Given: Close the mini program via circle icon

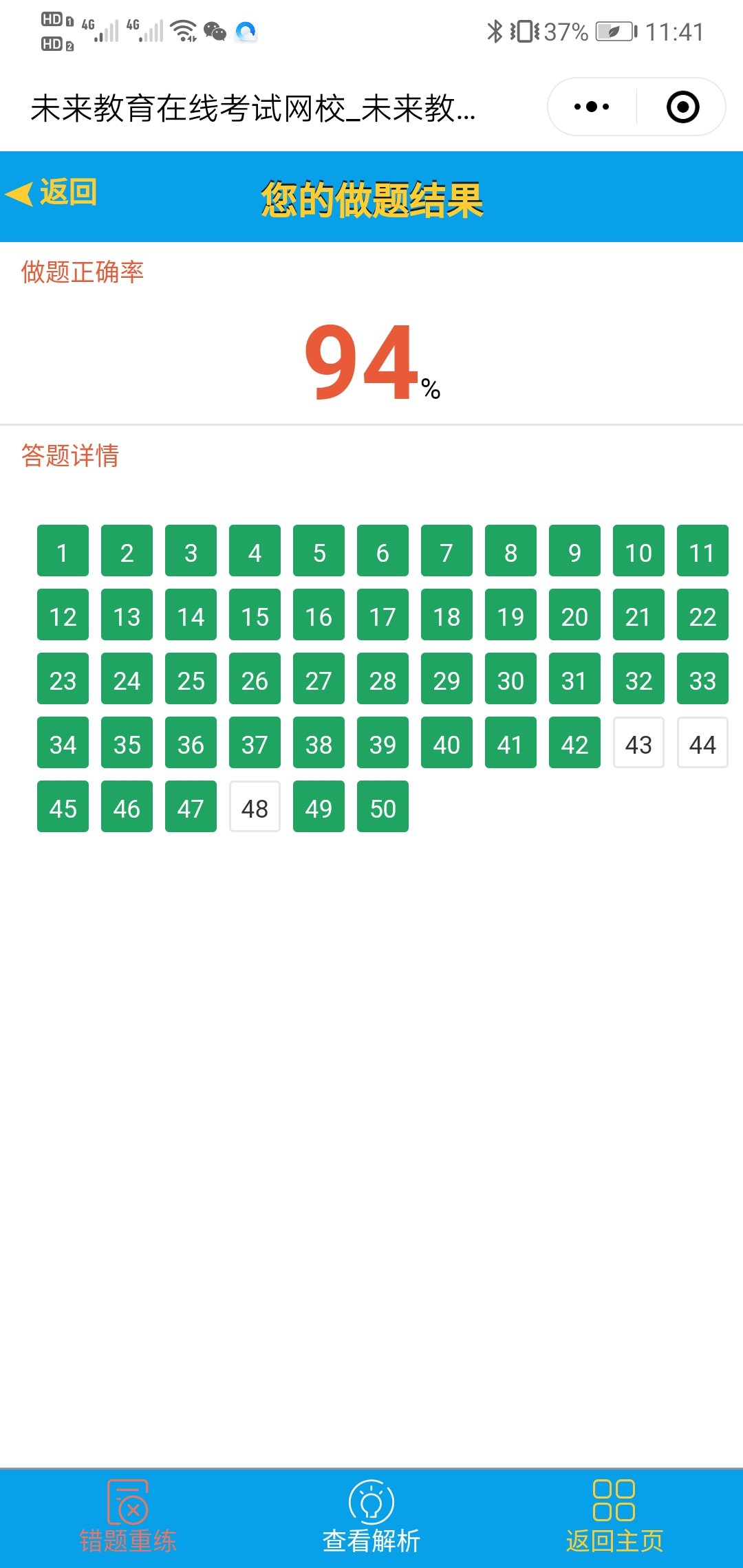Looking at the screenshot, I should click(x=682, y=107).
